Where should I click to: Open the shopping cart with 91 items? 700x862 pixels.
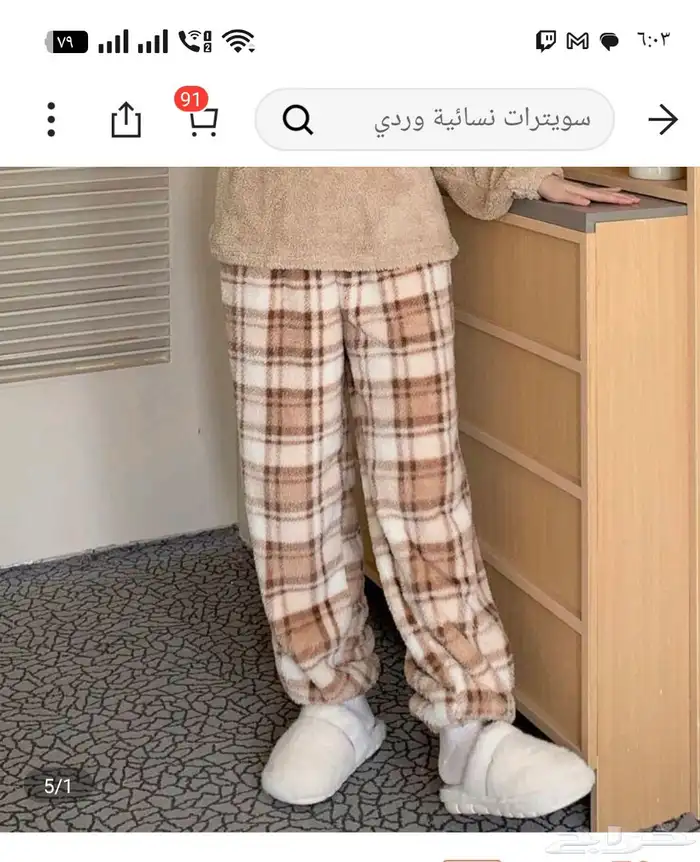(202, 120)
